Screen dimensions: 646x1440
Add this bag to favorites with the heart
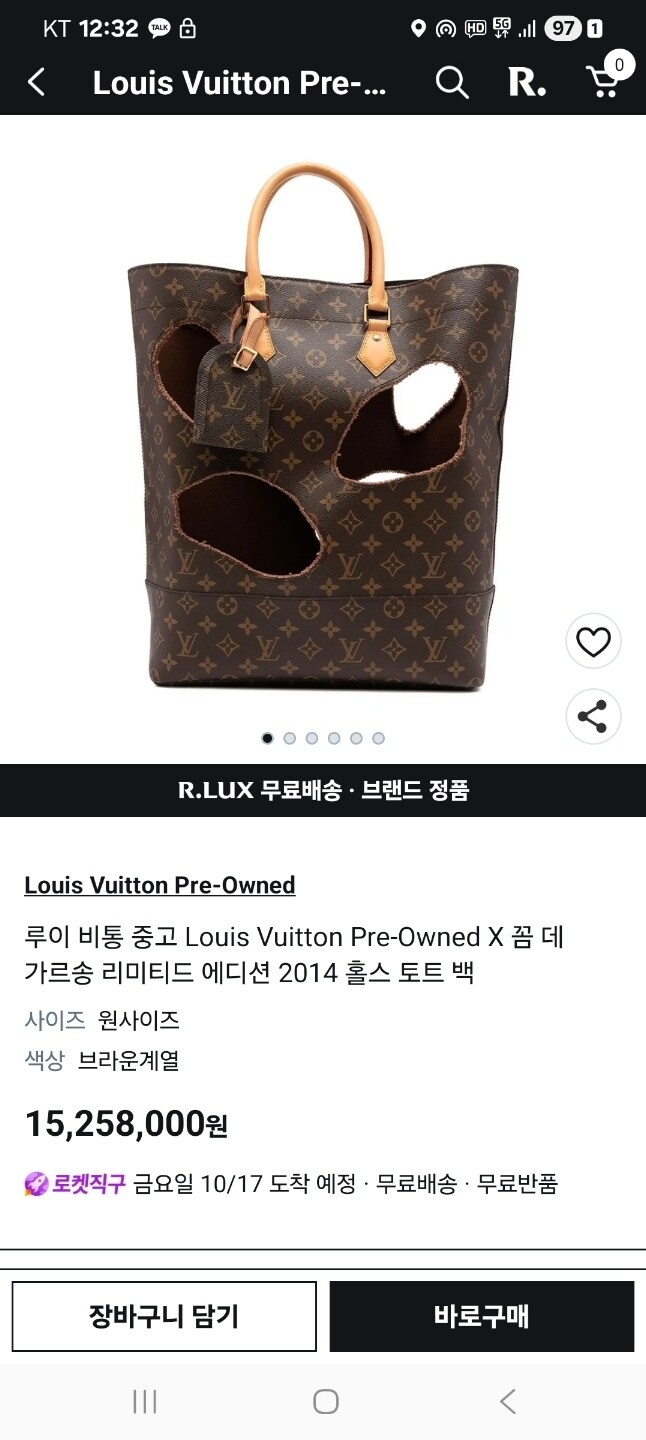[x=593, y=642]
